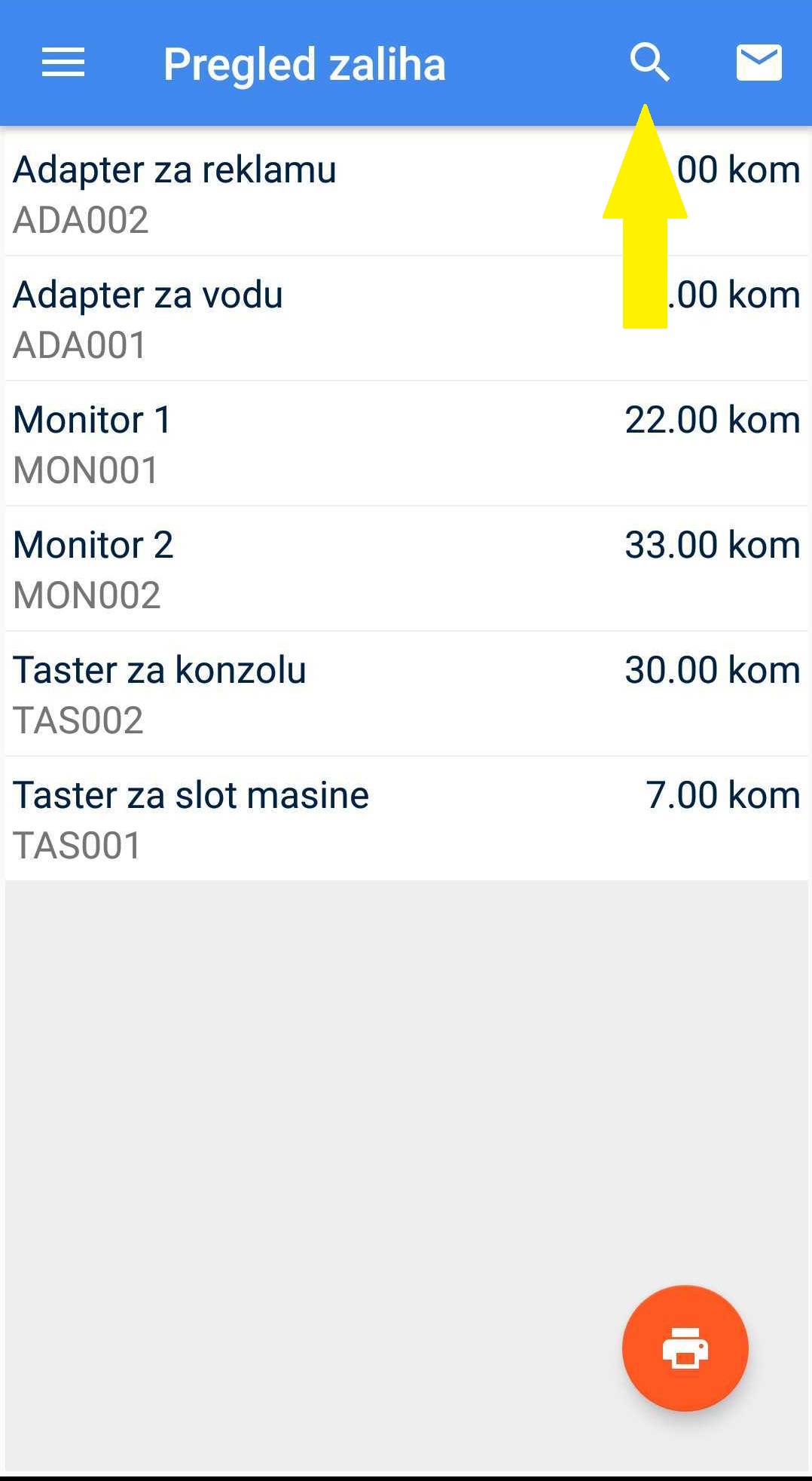The height and width of the screenshot is (1481, 812).
Task: Open the hamburger navigation menu
Action: click(x=63, y=63)
